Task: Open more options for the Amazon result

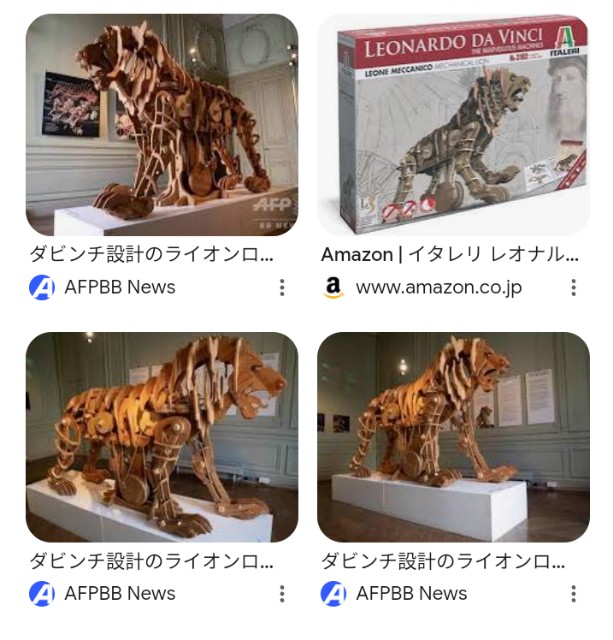Action: coord(573,288)
